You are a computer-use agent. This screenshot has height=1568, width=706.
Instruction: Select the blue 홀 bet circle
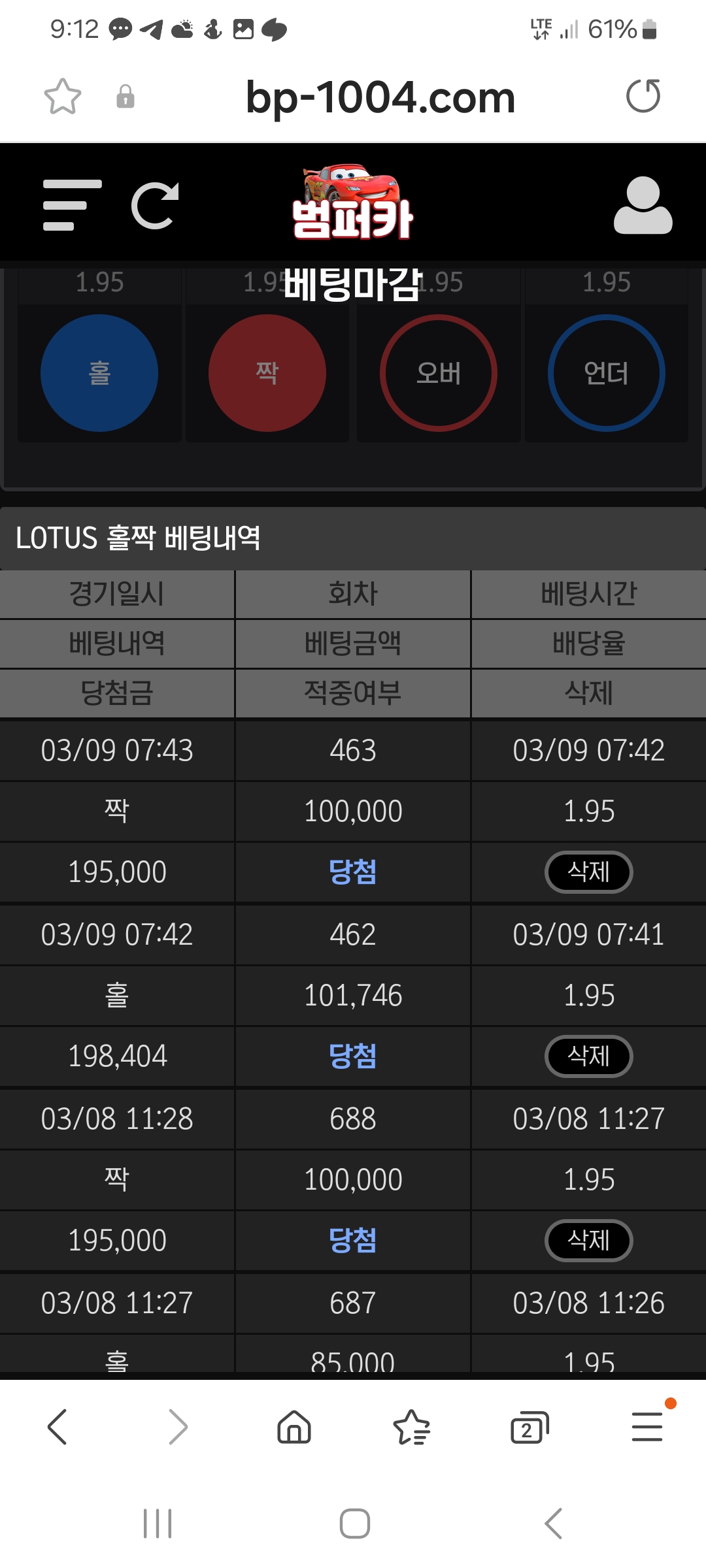99,373
